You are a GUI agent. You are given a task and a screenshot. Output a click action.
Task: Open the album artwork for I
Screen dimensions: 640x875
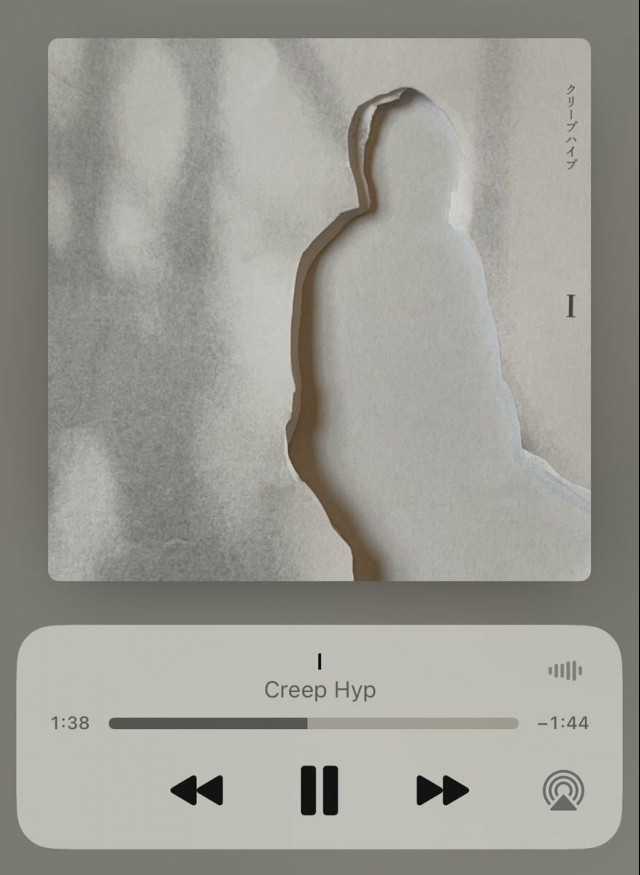coord(319,309)
